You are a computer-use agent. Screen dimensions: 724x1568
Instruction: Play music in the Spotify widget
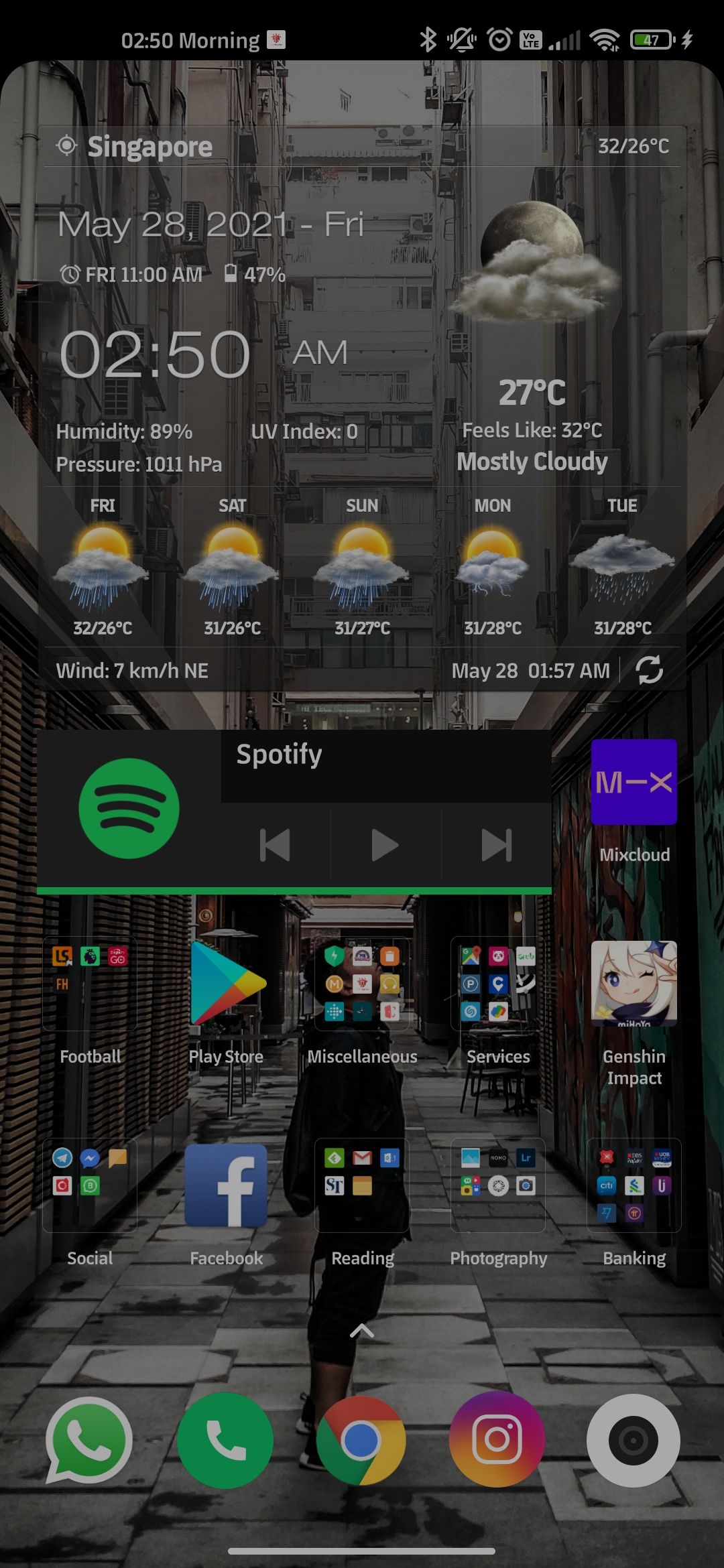[385, 845]
